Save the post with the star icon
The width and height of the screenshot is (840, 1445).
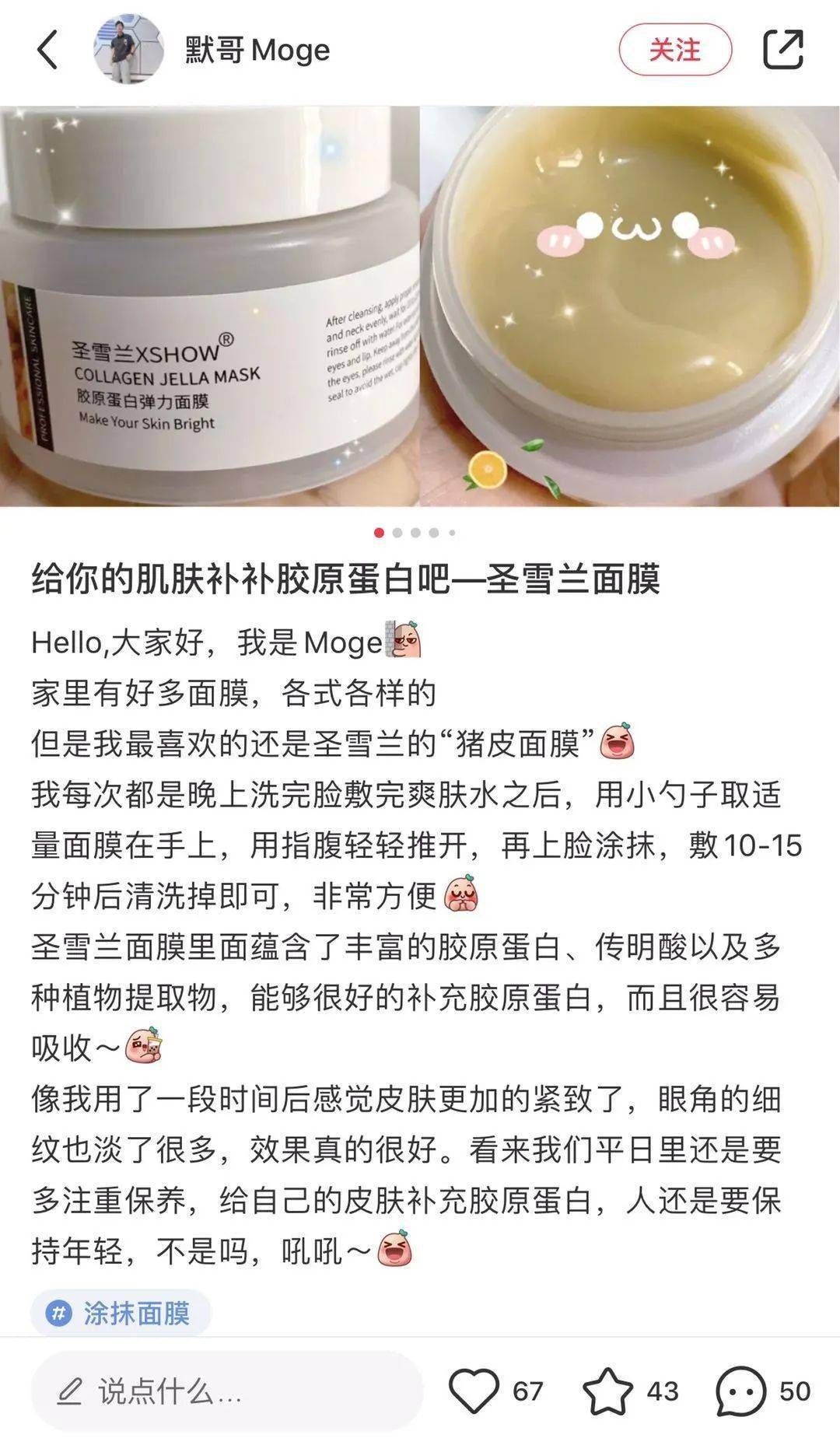pyautogui.click(x=607, y=1391)
